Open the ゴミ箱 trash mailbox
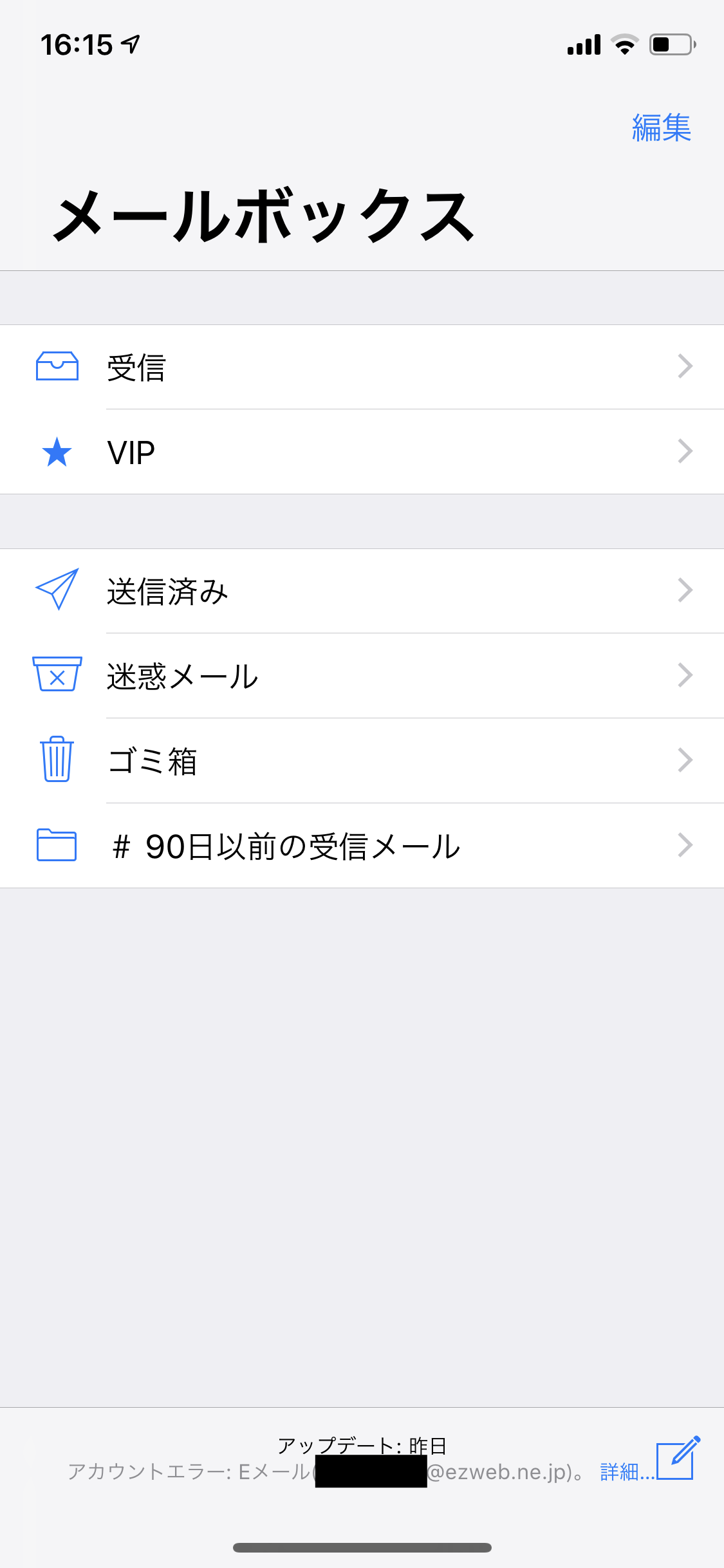The width and height of the screenshot is (724, 1568). [x=362, y=761]
